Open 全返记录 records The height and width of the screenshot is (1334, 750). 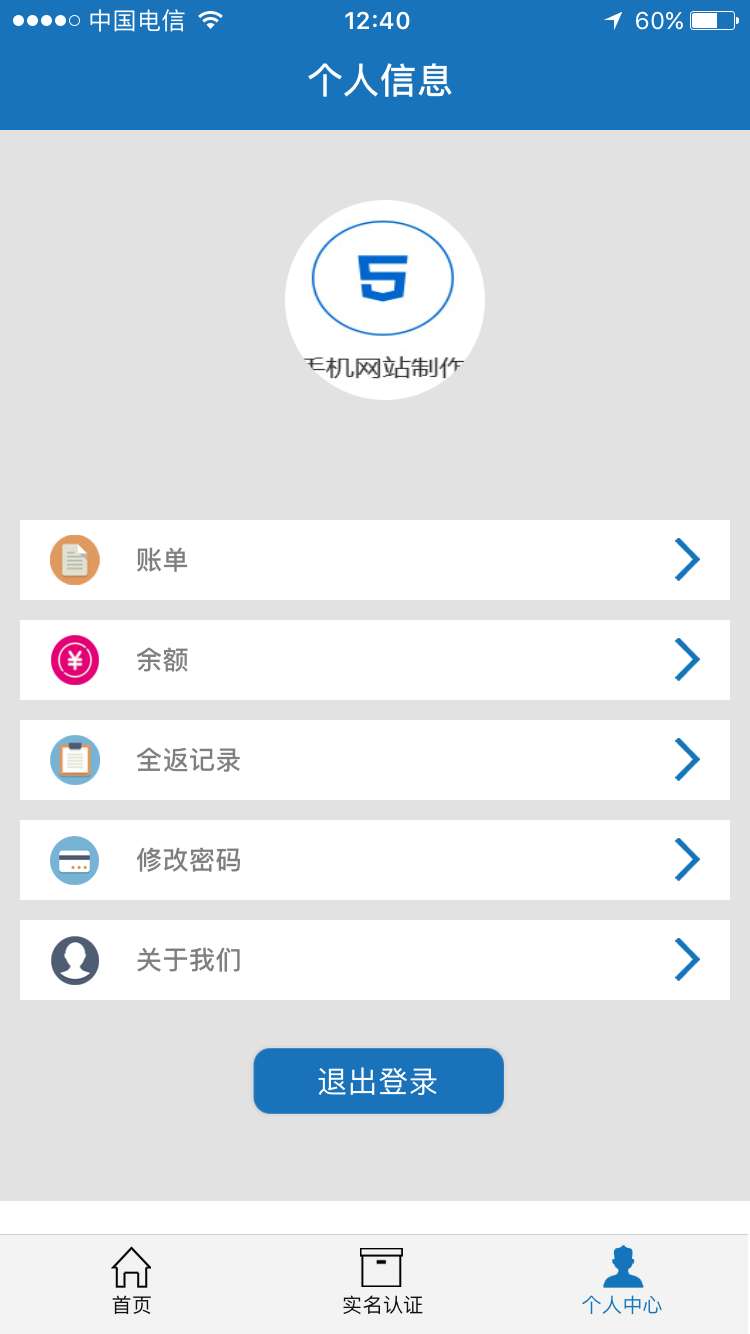pyautogui.click(x=374, y=760)
